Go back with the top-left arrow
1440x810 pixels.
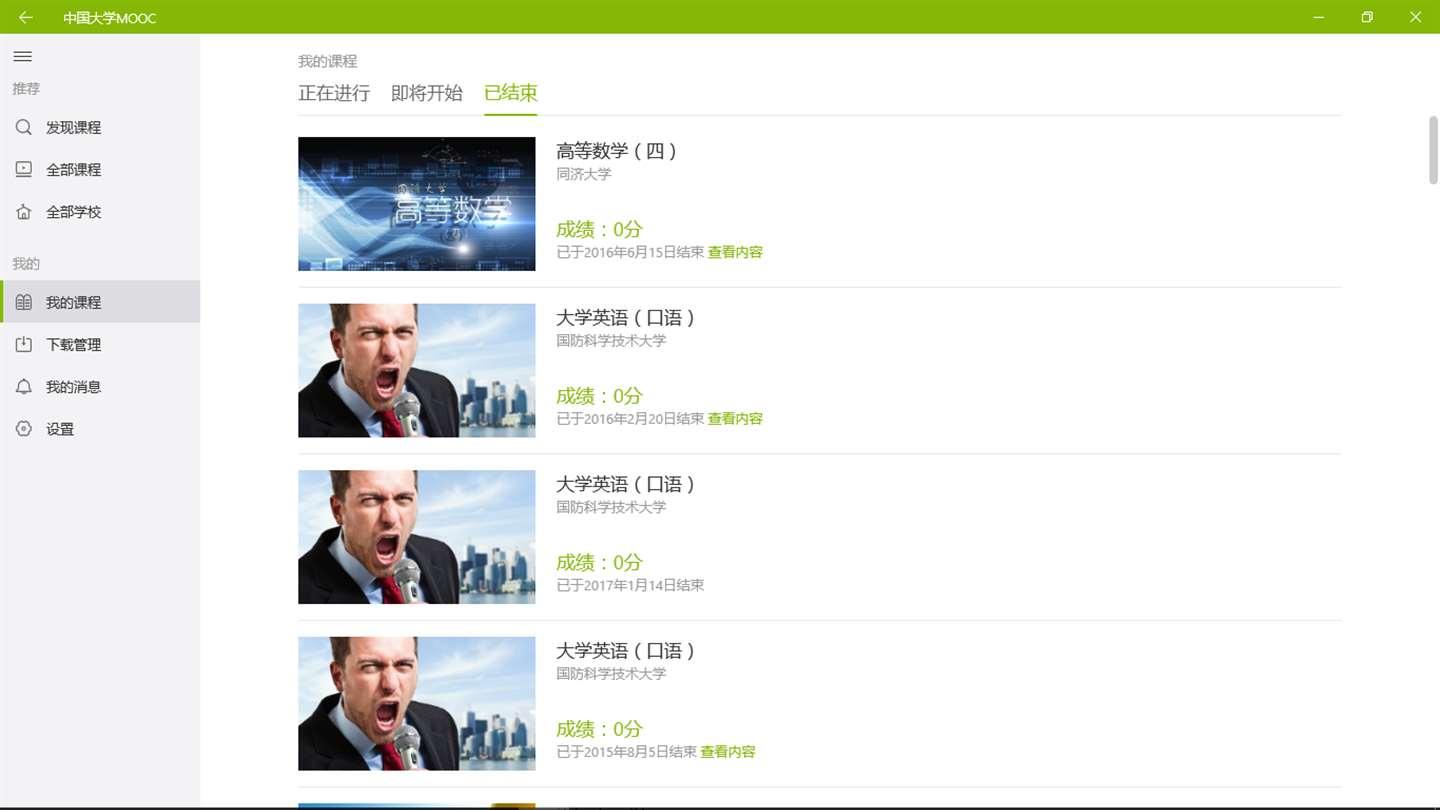click(x=26, y=17)
